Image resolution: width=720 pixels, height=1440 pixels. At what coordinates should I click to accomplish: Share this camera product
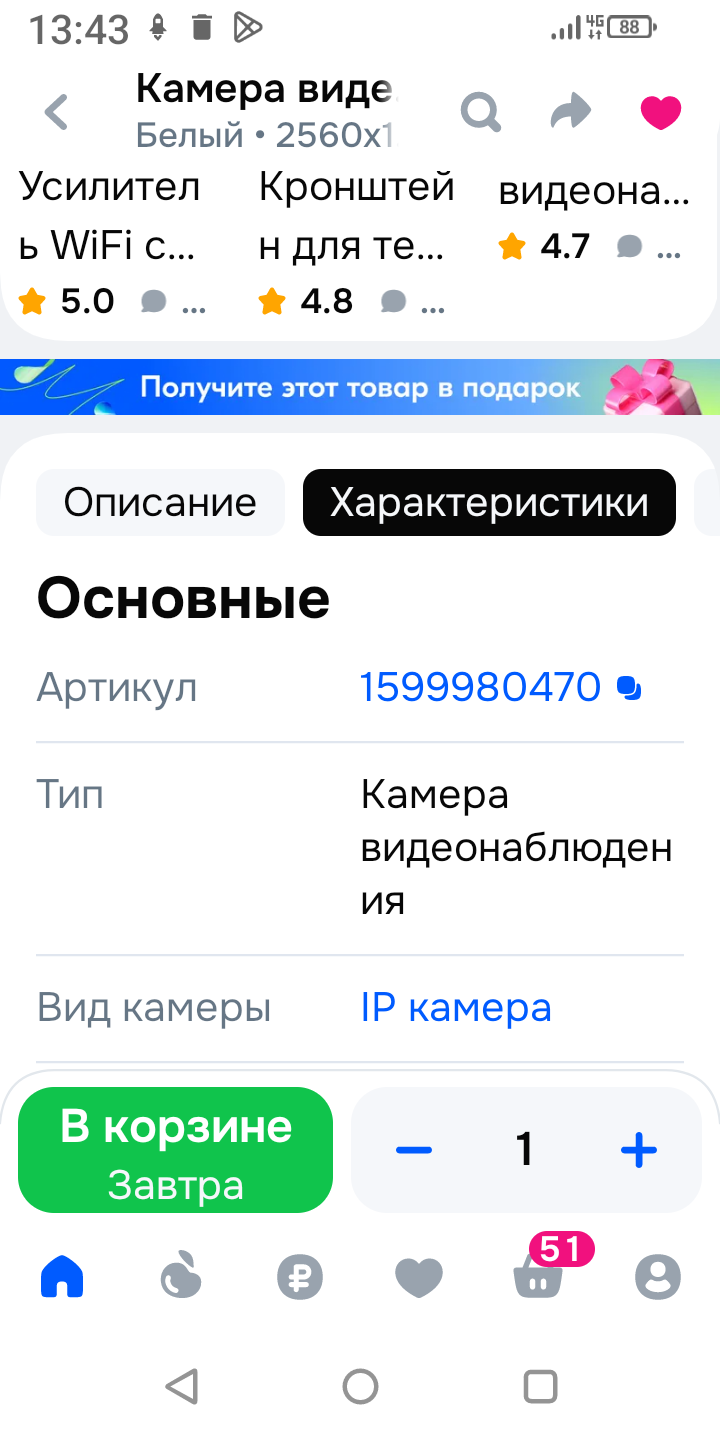(571, 112)
